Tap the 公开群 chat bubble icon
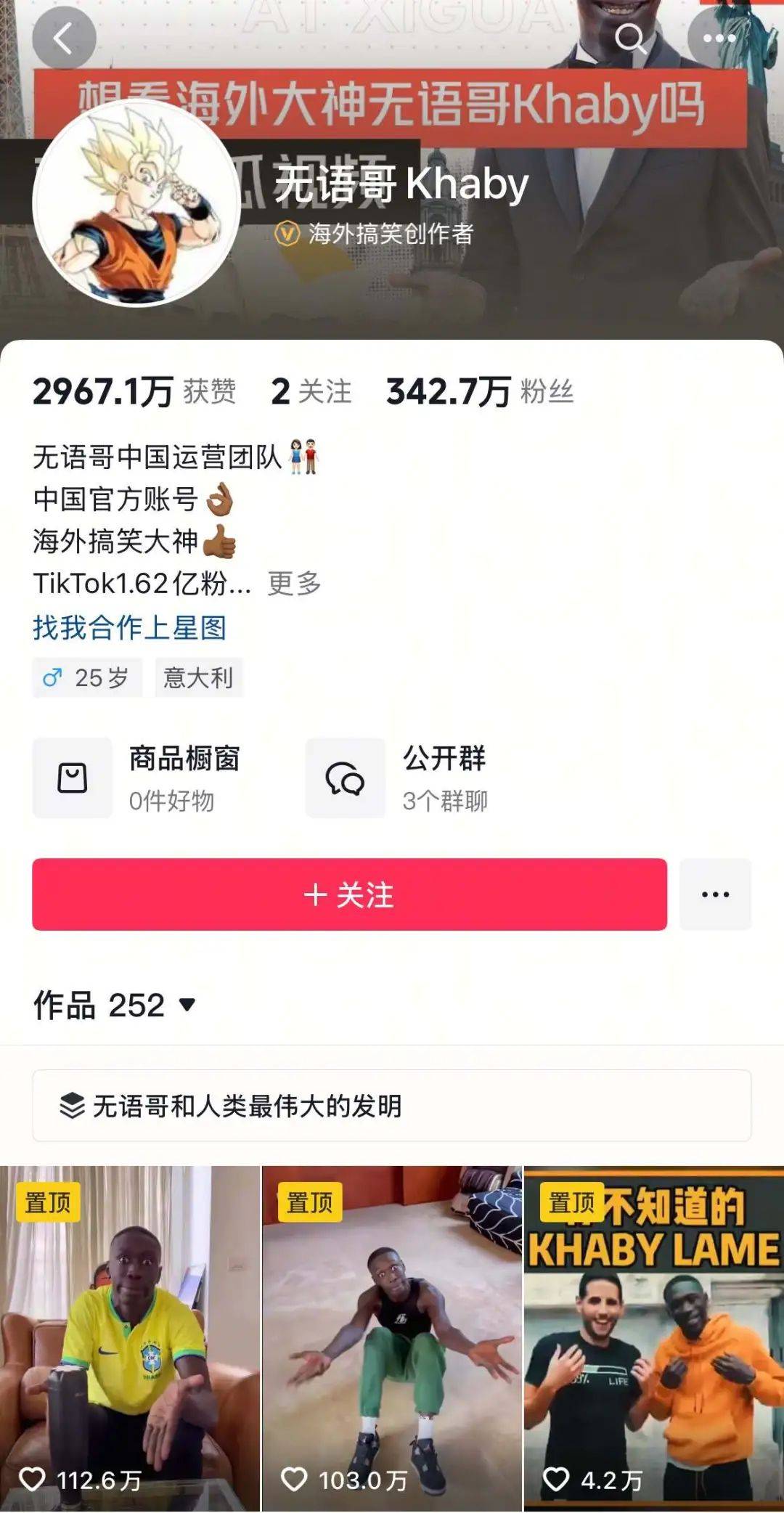 pyautogui.click(x=346, y=777)
